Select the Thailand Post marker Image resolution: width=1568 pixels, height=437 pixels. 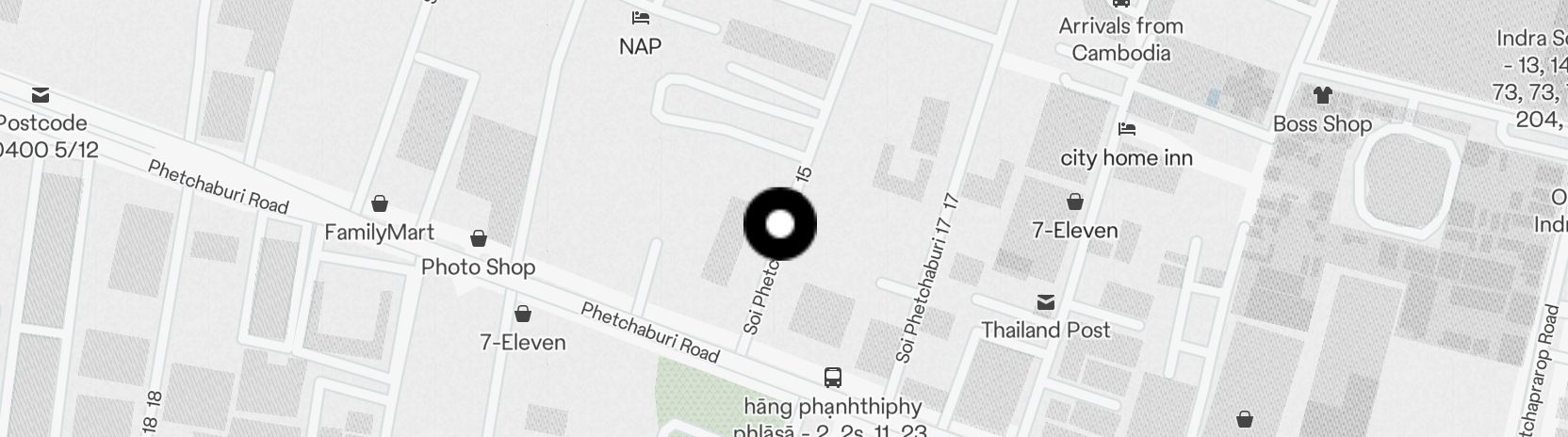tap(1046, 302)
